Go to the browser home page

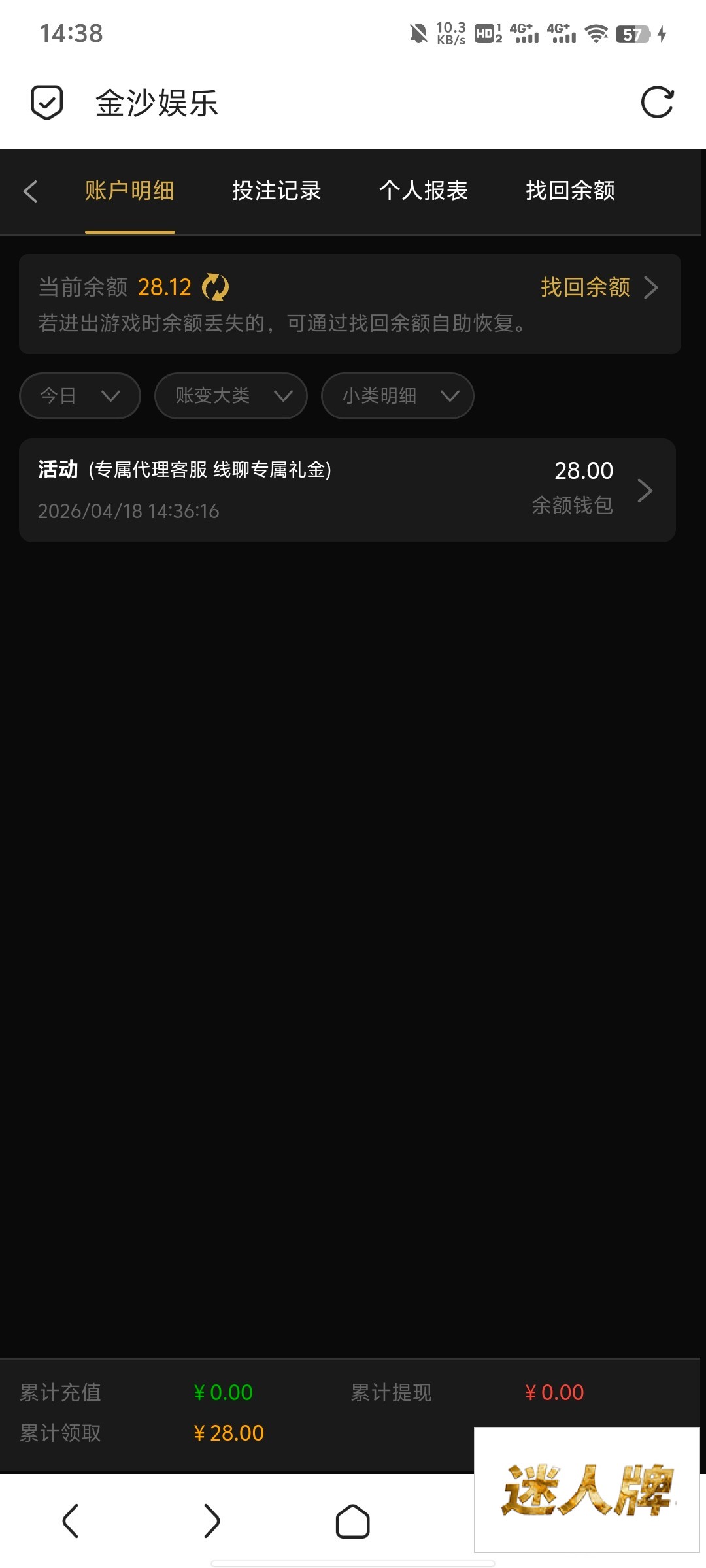point(352,1521)
